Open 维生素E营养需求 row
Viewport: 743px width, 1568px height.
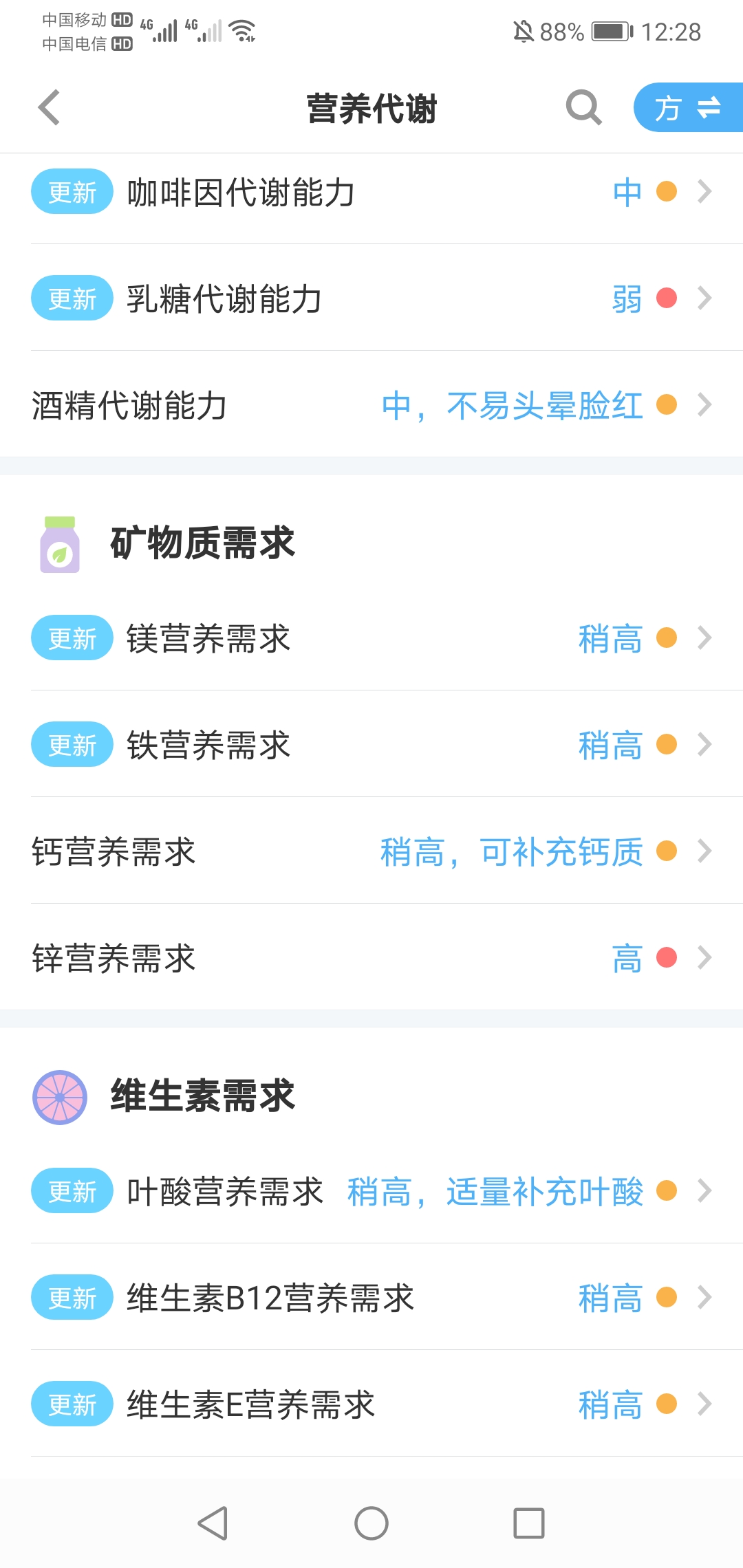371,1404
